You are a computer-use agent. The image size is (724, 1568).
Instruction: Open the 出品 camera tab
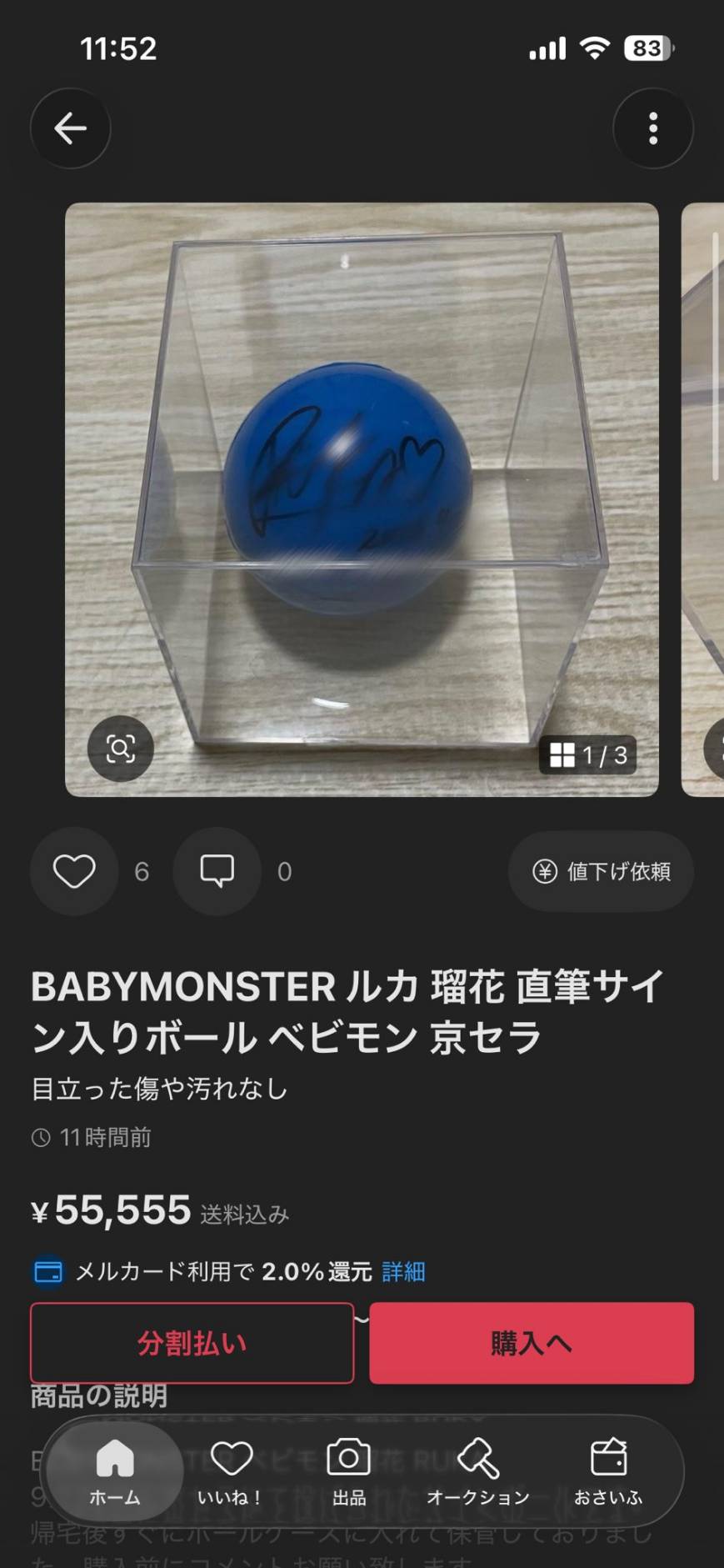pyautogui.click(x=348, y=1472)
